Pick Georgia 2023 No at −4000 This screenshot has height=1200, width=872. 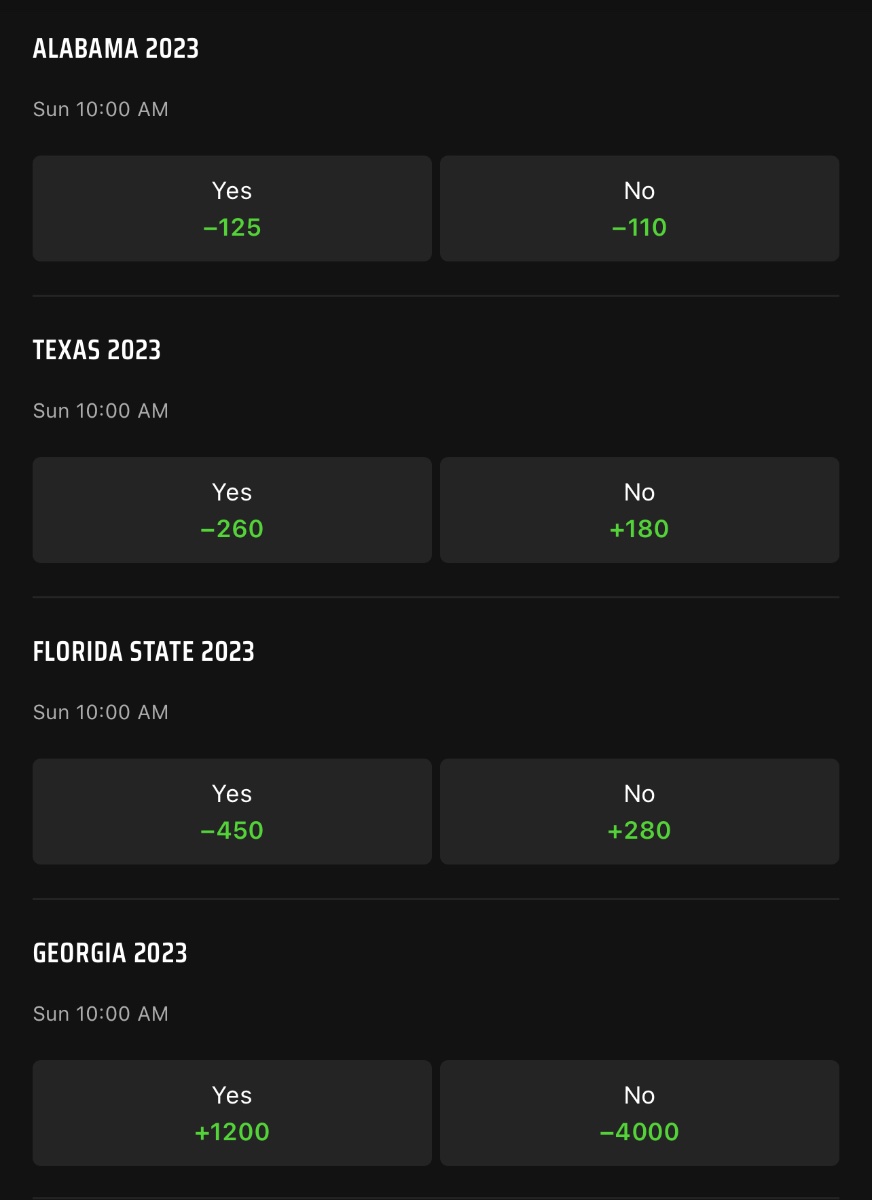pos(639,1113)
